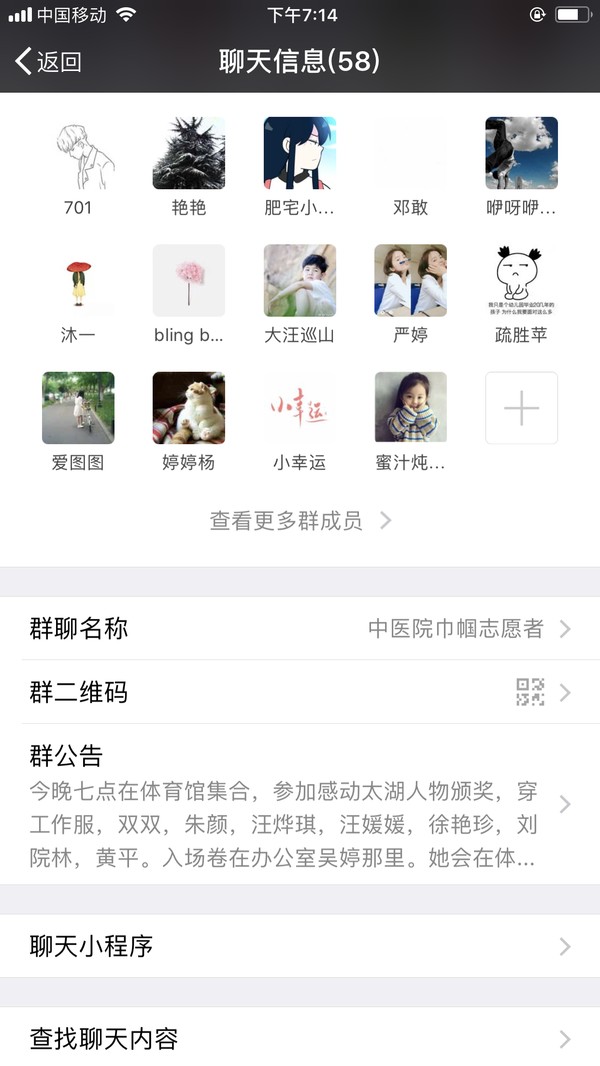Open 群聊名称 group name row
The width and height of the screenshot is (600, 1066).
300,629
